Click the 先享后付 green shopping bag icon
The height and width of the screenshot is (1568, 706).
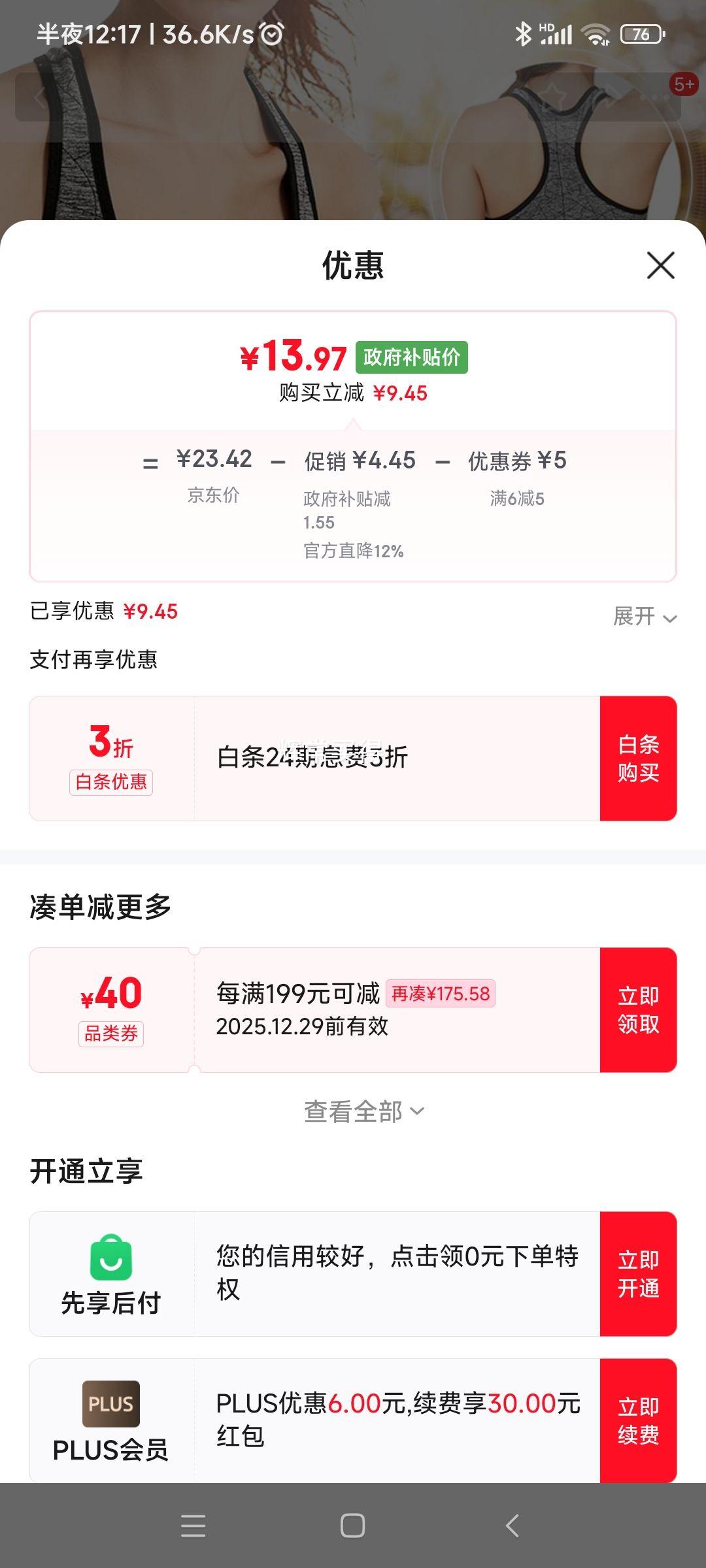(x=111, y=1258)
